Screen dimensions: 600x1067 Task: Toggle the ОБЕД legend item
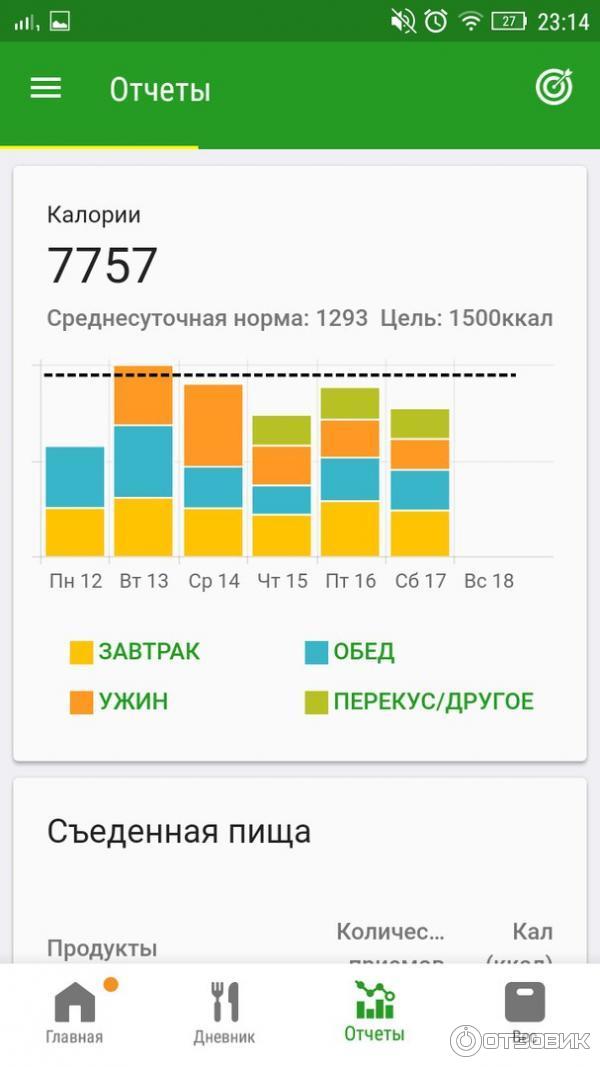click(x=350, y=652)
